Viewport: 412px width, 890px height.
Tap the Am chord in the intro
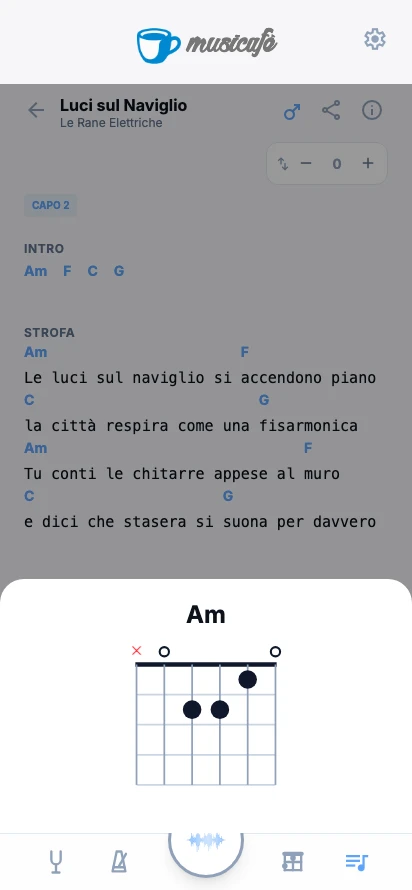coord(35,271)
